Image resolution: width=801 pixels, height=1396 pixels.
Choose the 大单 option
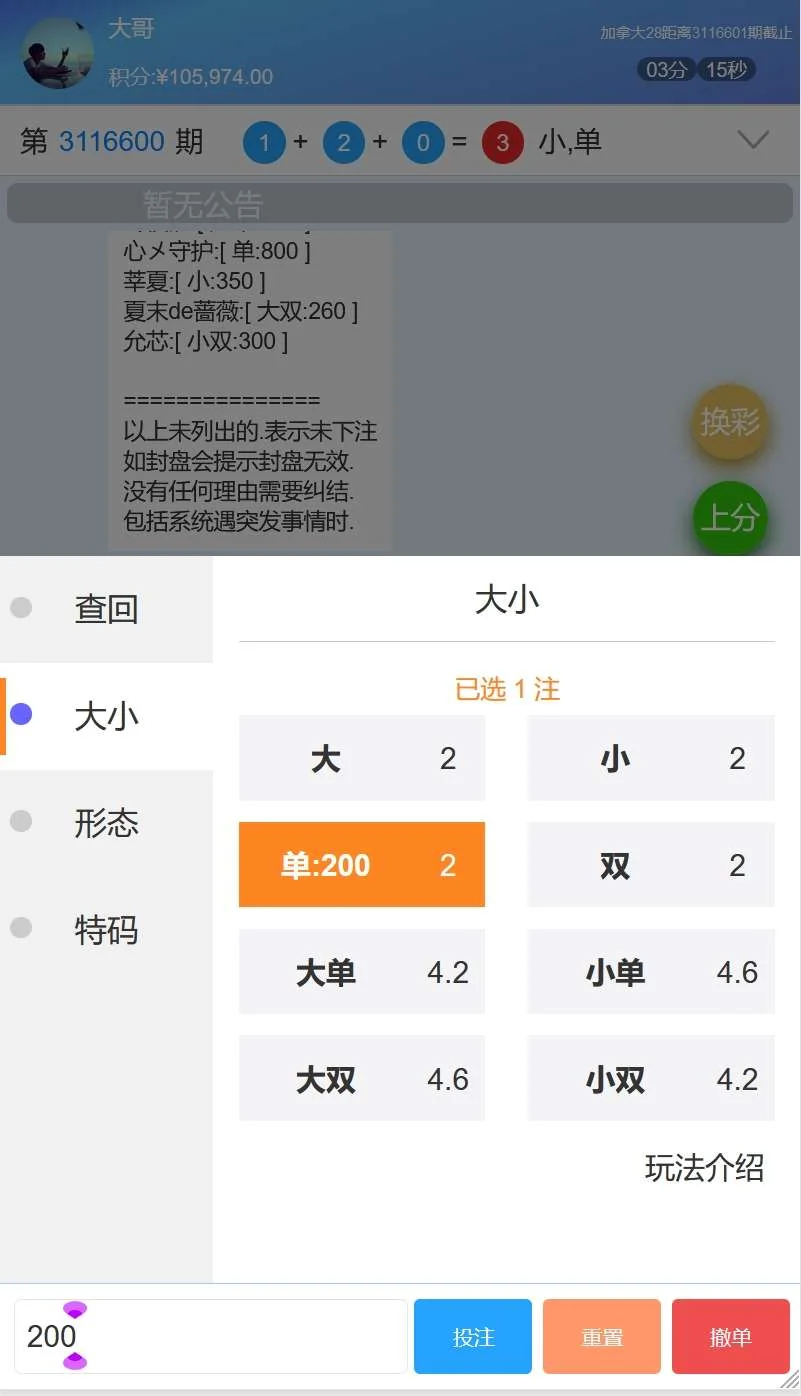click(362, 971)
